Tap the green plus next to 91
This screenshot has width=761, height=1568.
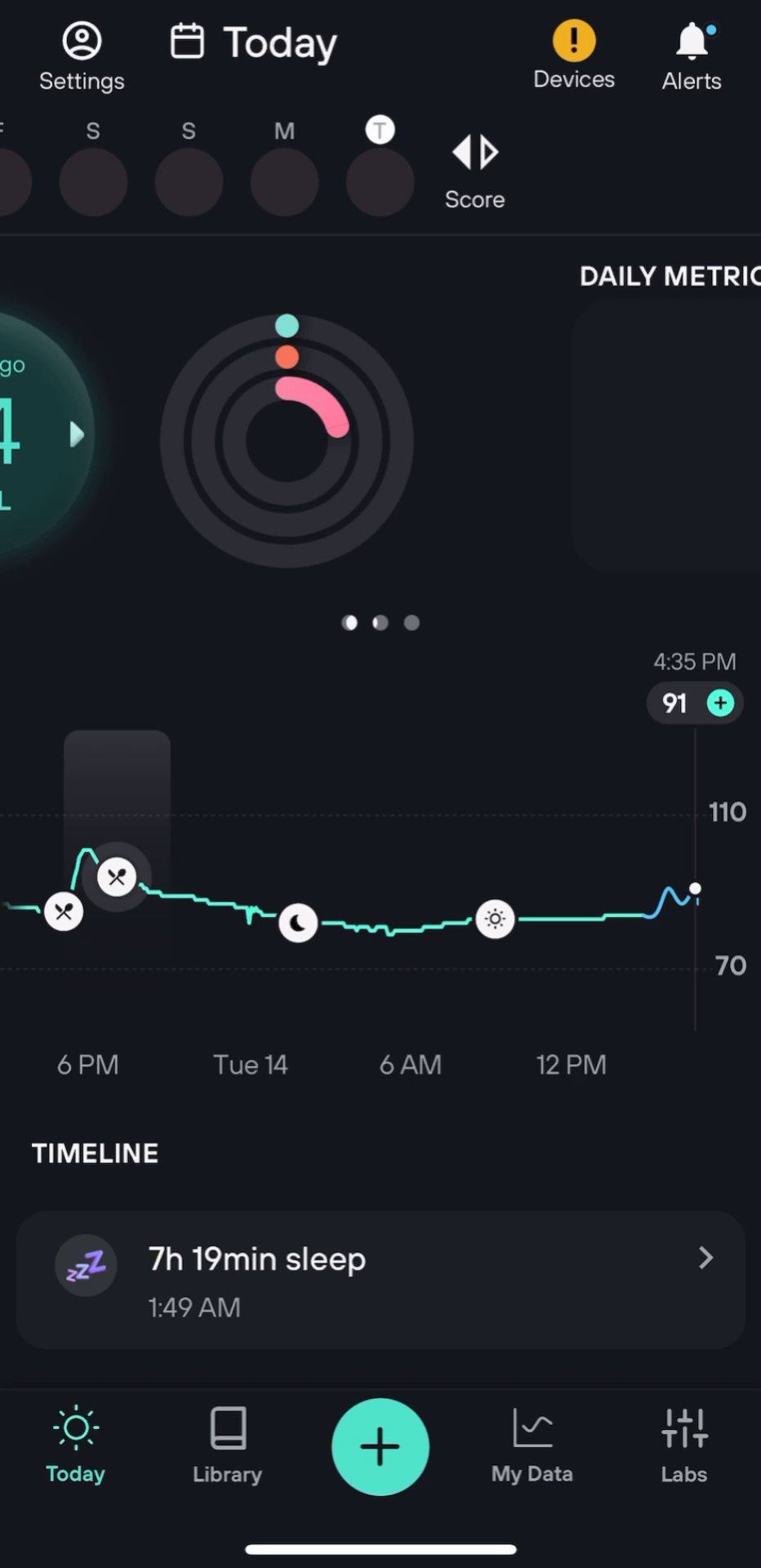[720, 703]
